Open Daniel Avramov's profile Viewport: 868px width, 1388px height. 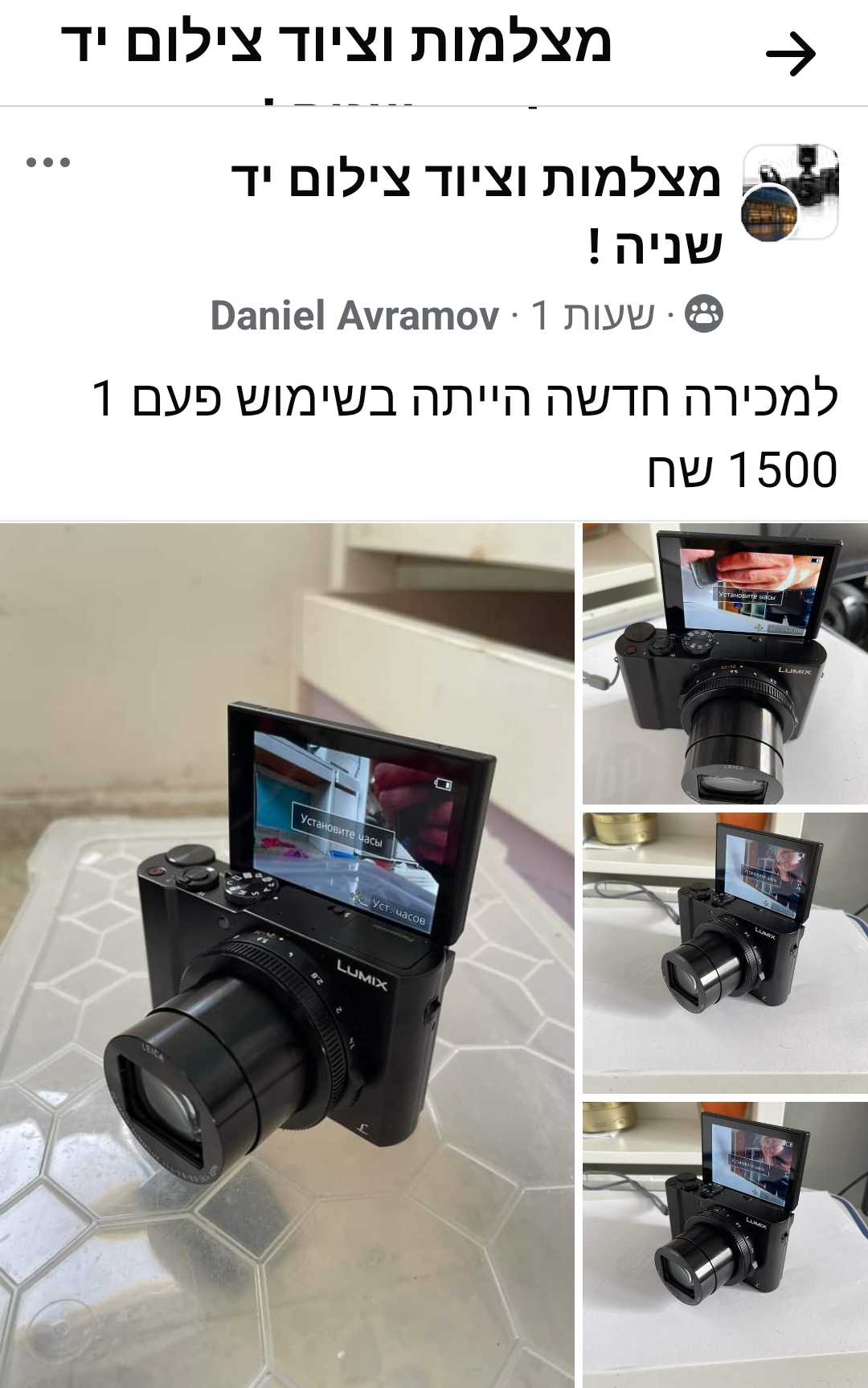(x=354, y=315)
